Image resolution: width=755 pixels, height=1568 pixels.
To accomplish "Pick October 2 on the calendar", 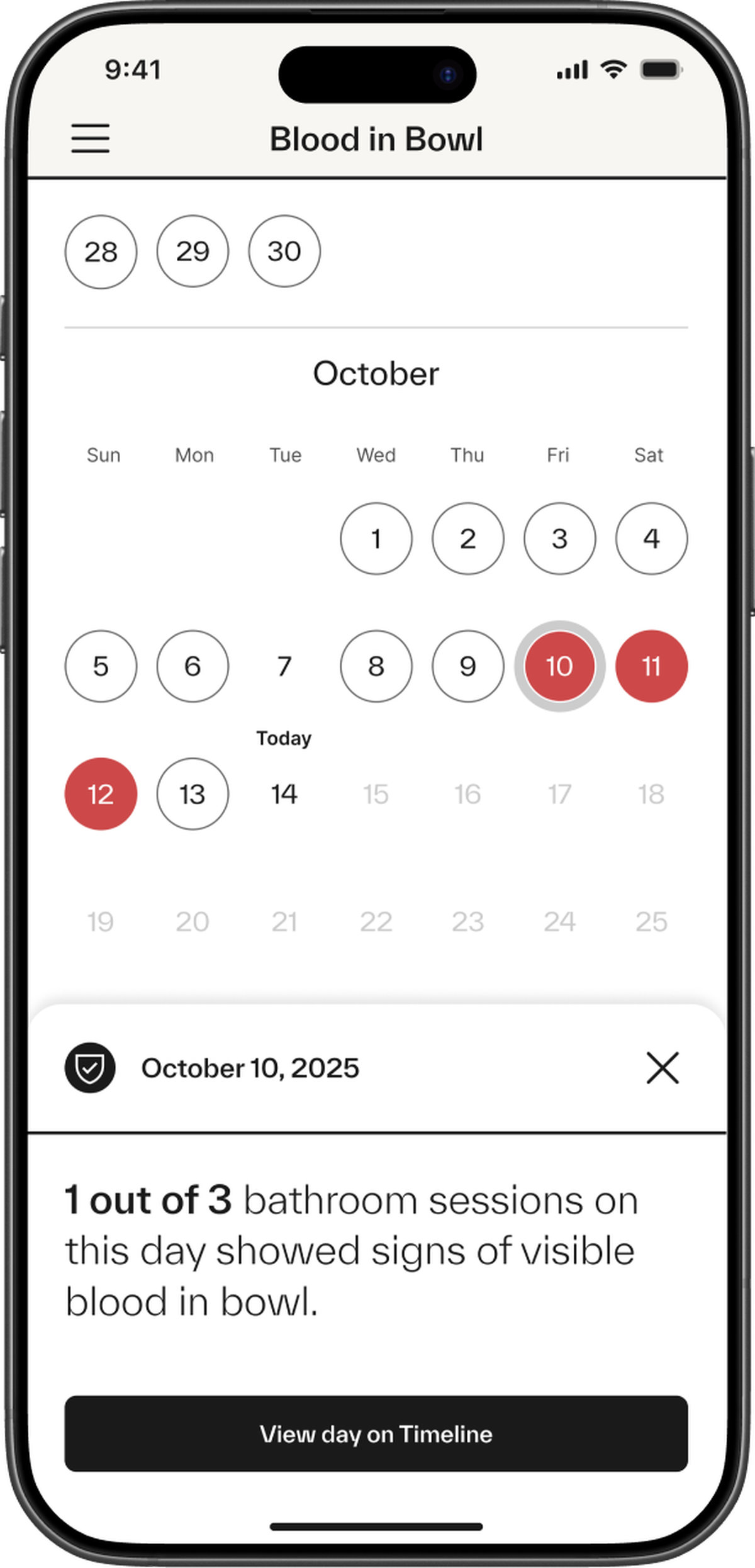I will pos(467,538).
